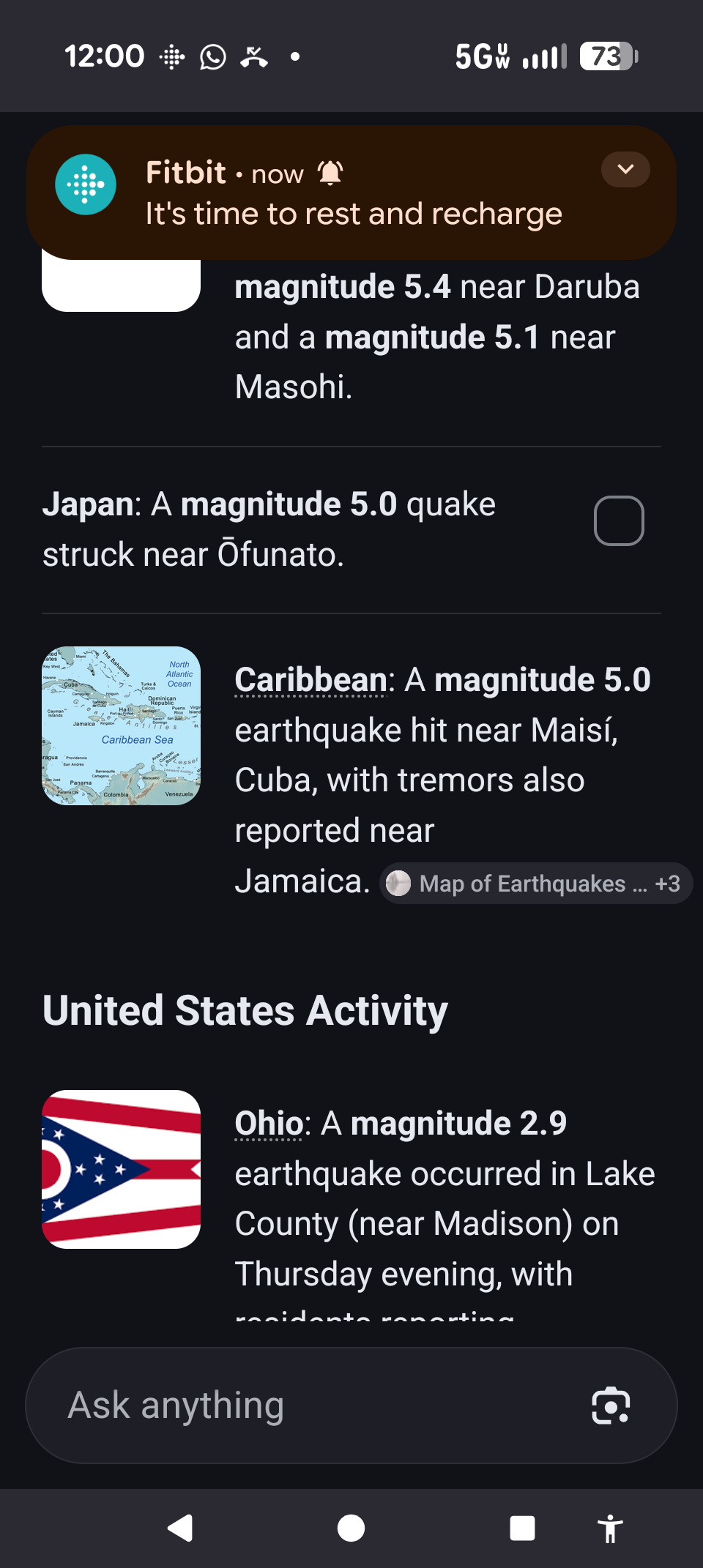Viewport: 703px width, 1568px height.
Task: Show recent apps
Action: coord(522,1528)
